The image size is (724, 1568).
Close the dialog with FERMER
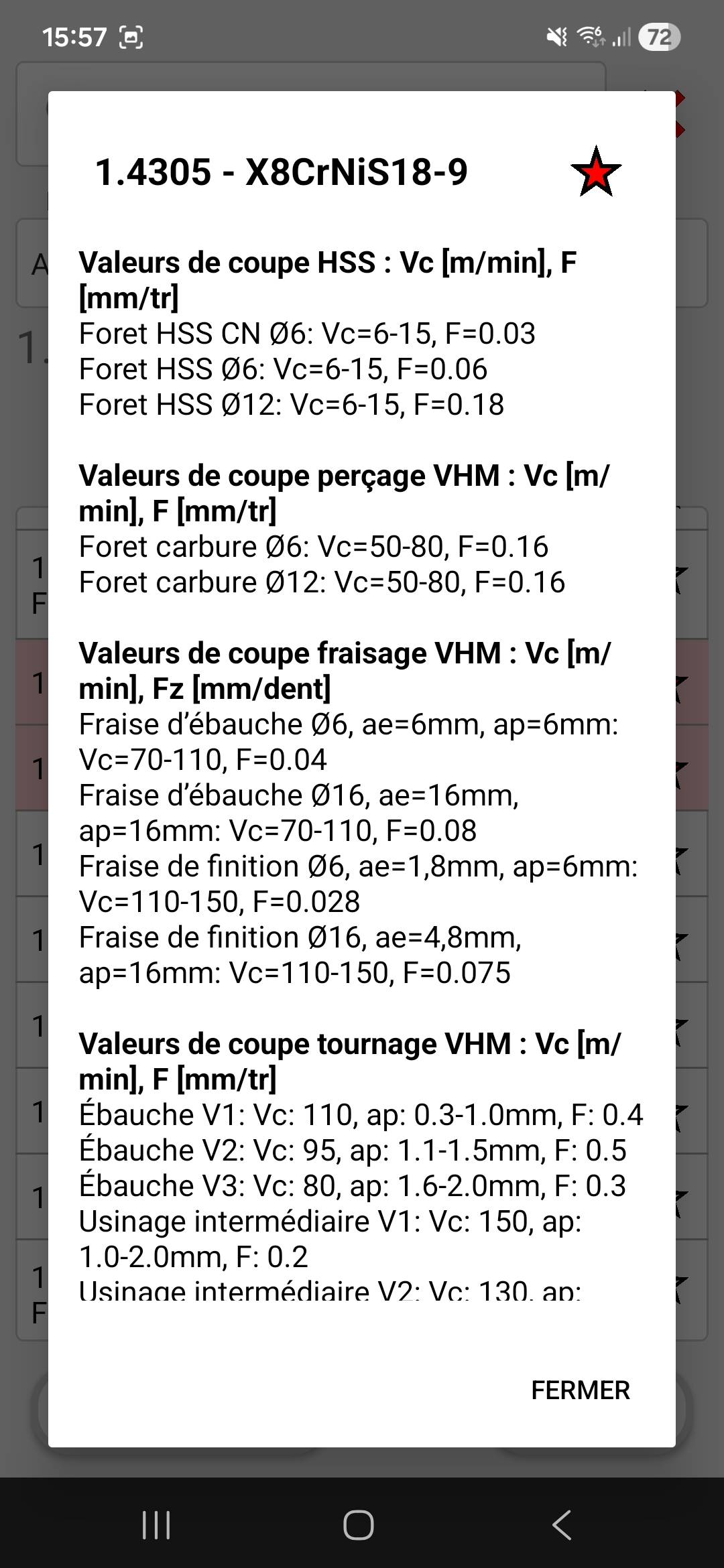(580, 1390)
